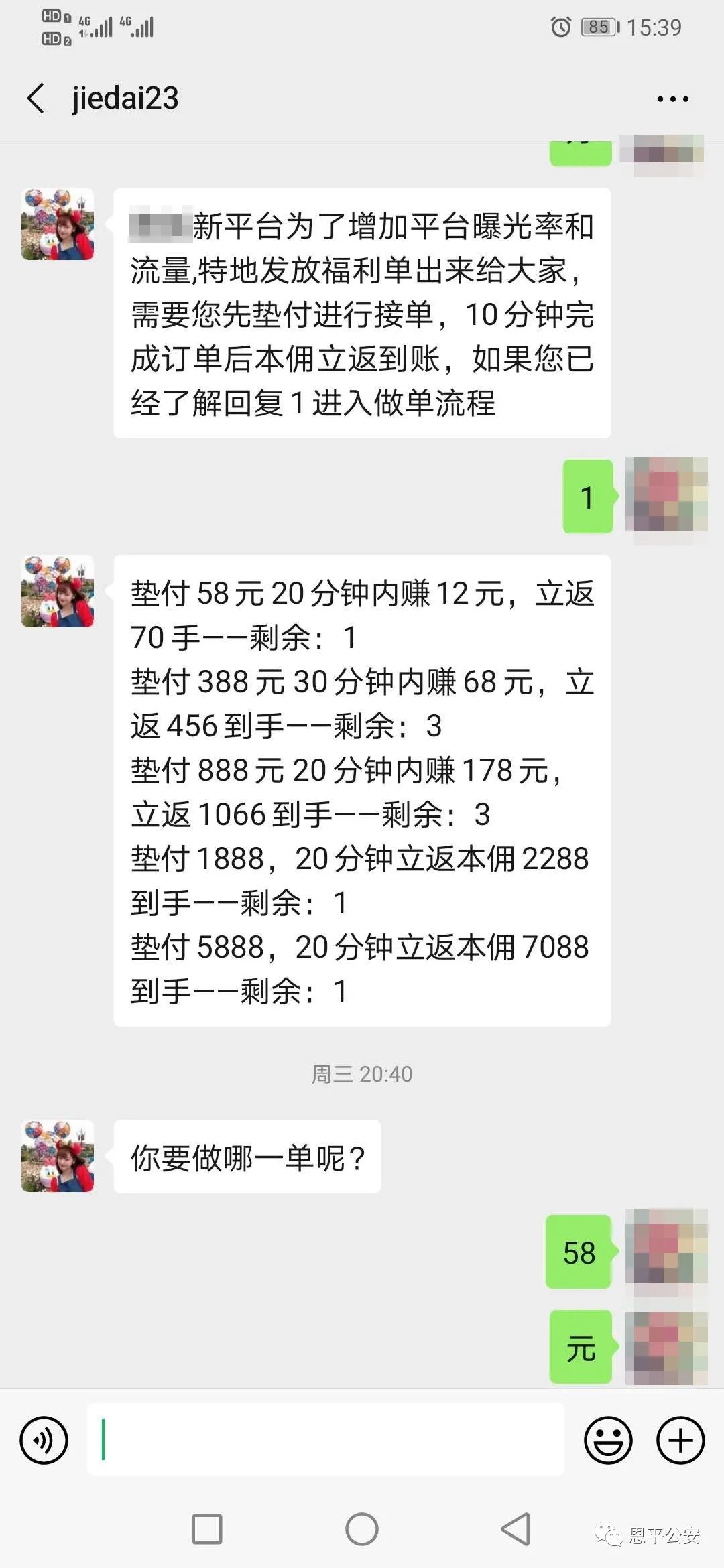Tap the back arrow to leave the chat
The height and width of the screenshot is (1568, 724).
37,97
